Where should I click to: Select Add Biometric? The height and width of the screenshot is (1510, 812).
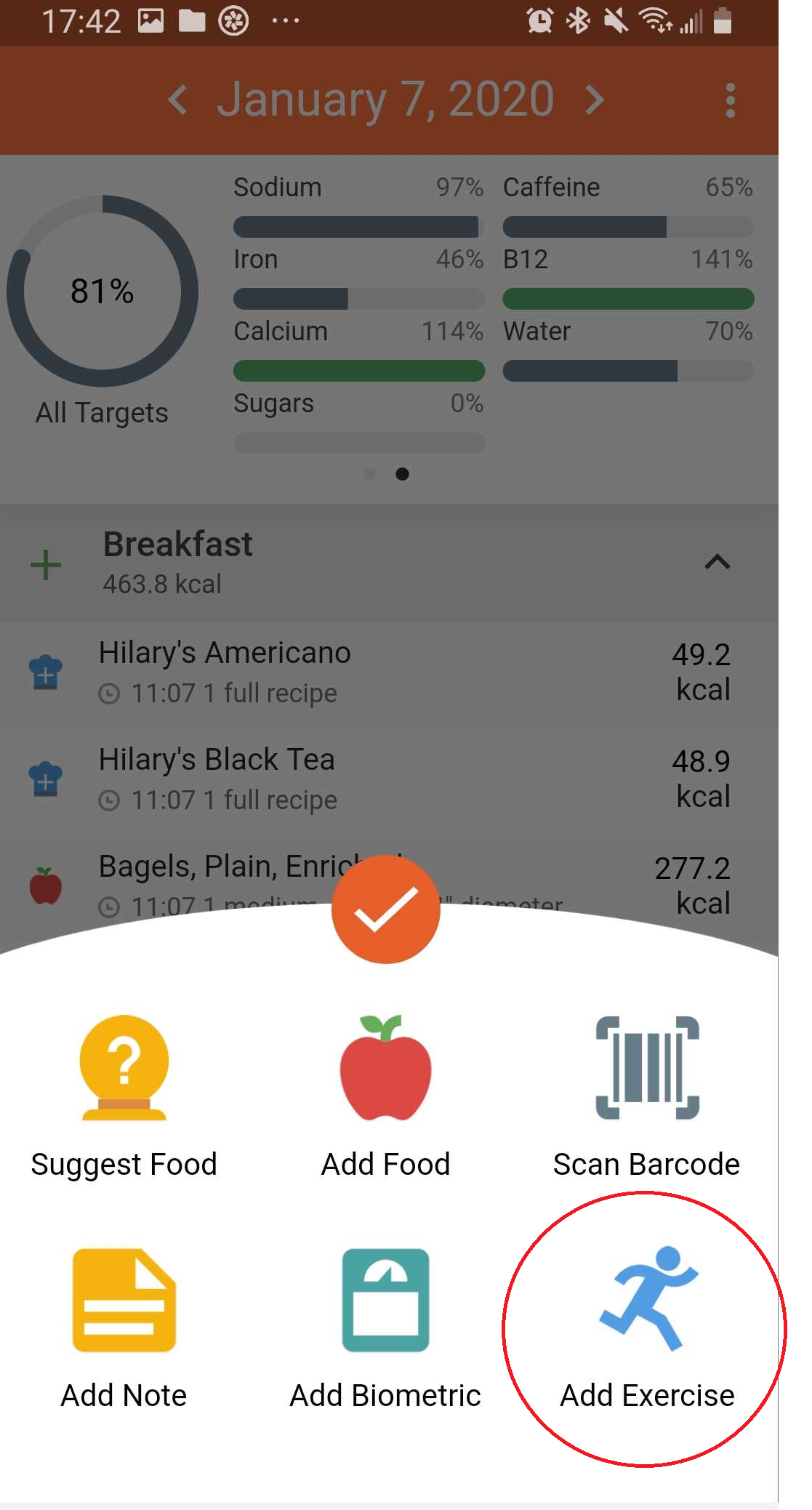(x=385, y=1327)
